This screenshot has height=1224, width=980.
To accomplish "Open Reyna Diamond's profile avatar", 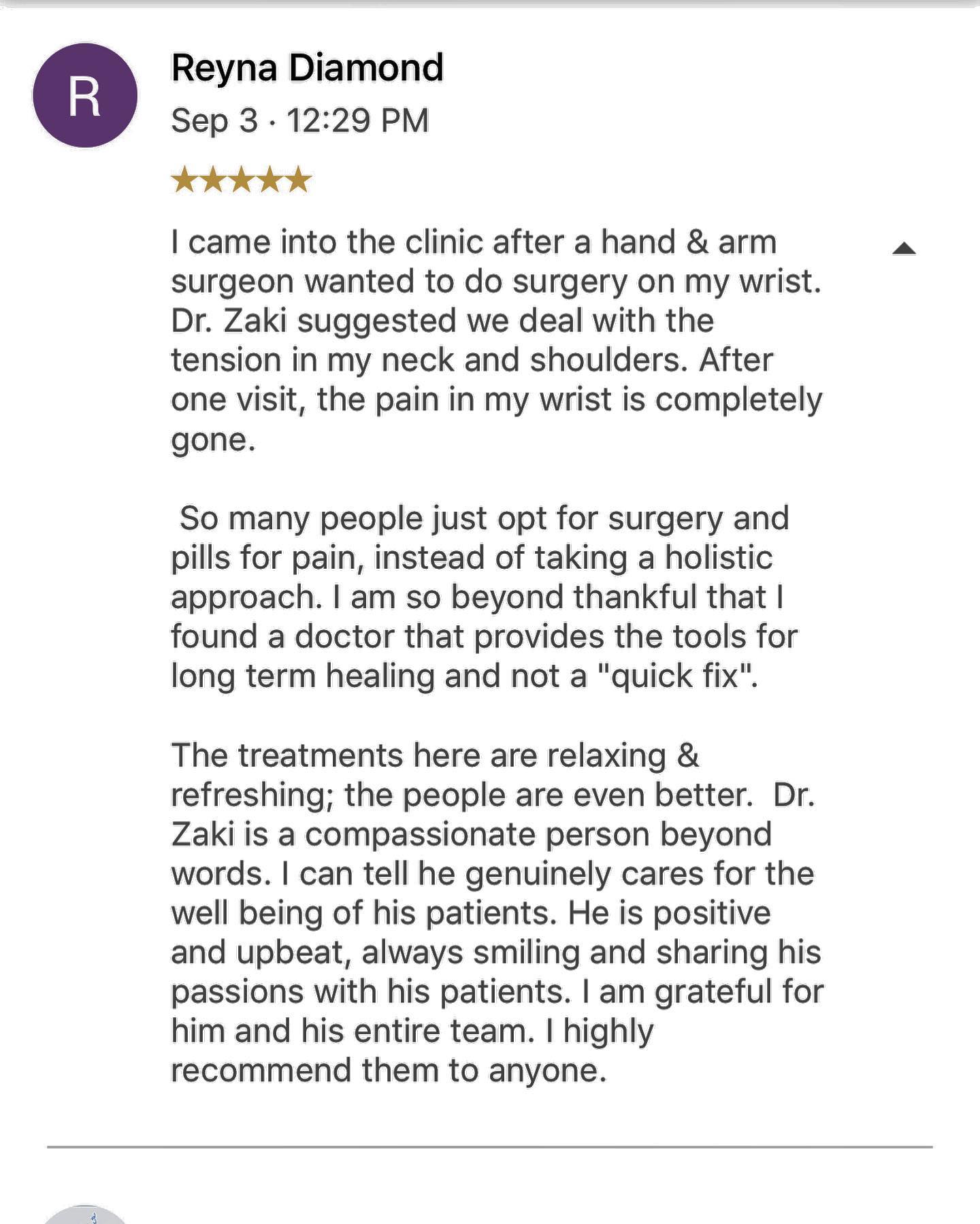I will (85, 95).
